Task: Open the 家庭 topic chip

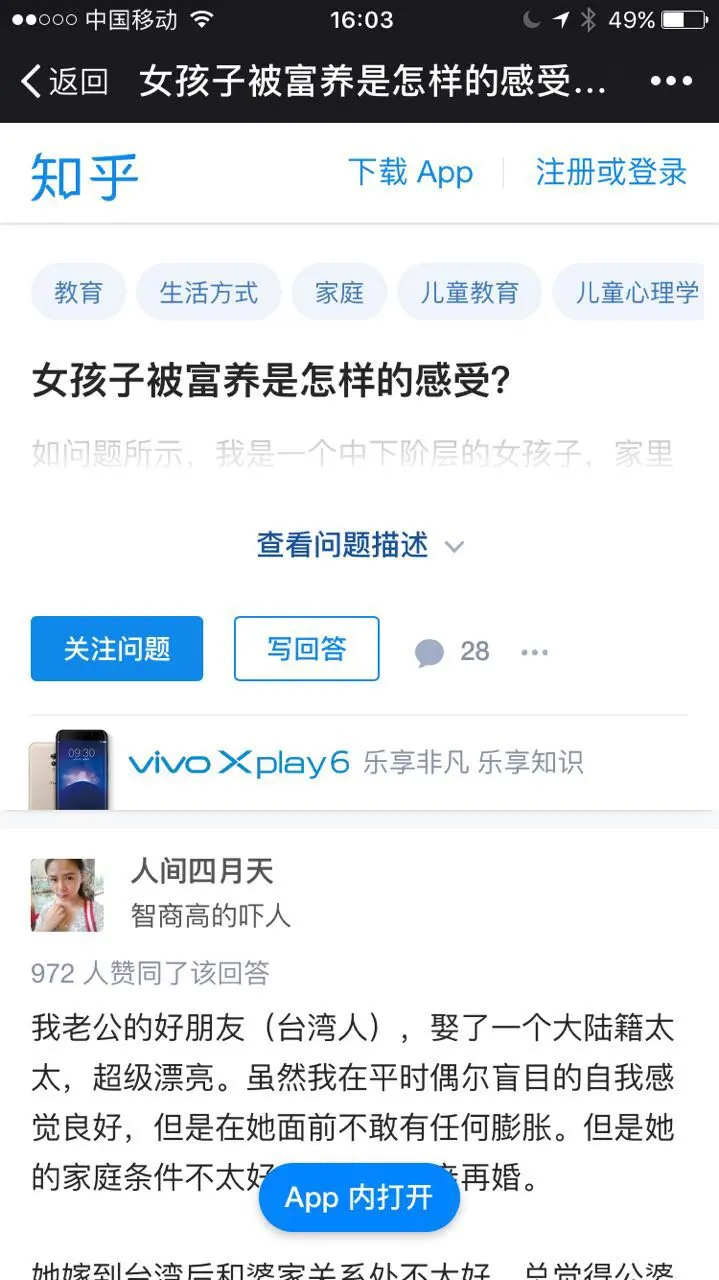Action: pyautogui.click(x=339, y=292)
